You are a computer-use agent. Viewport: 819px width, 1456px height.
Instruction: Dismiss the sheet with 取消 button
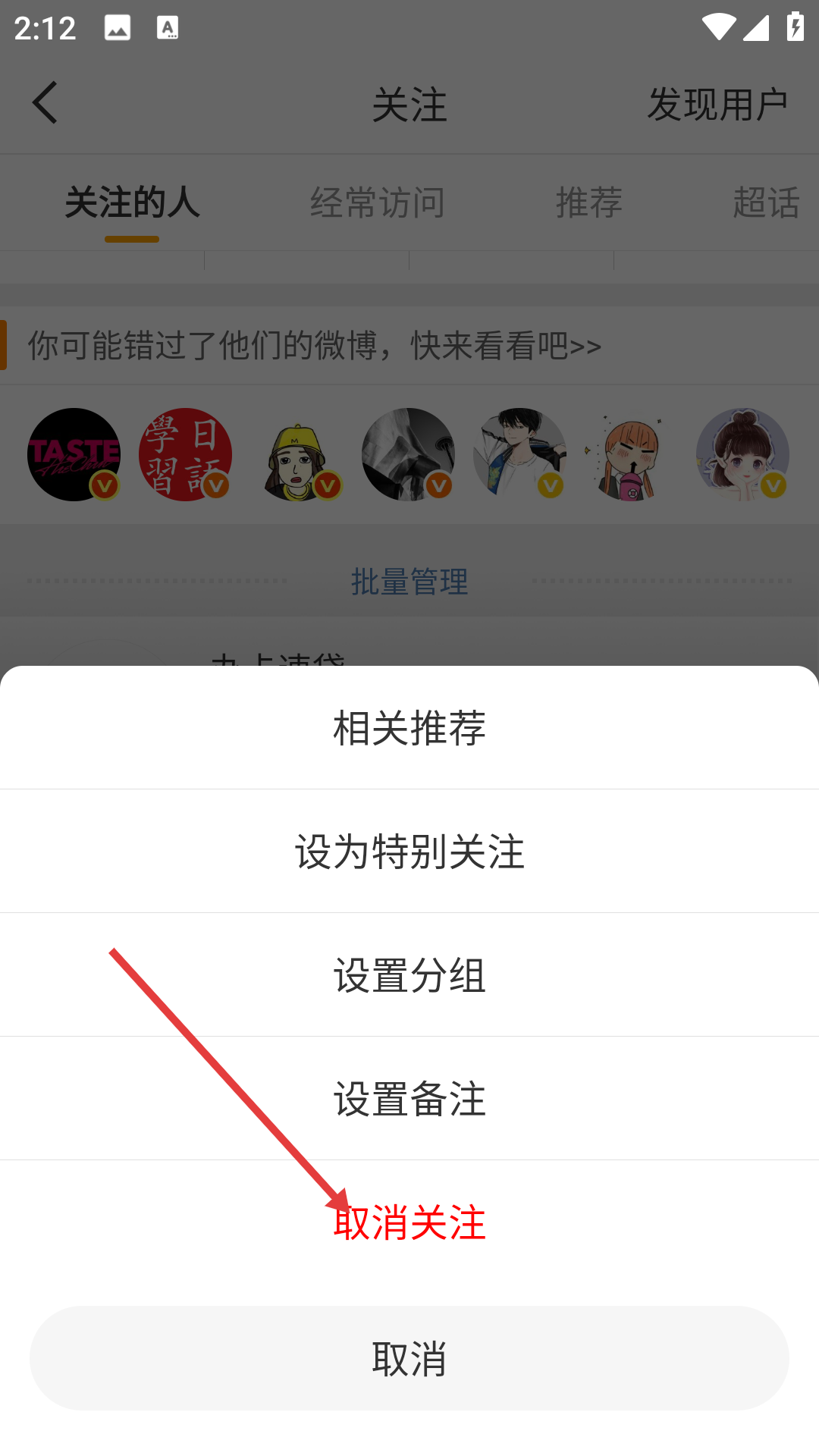coord(409,1358)
